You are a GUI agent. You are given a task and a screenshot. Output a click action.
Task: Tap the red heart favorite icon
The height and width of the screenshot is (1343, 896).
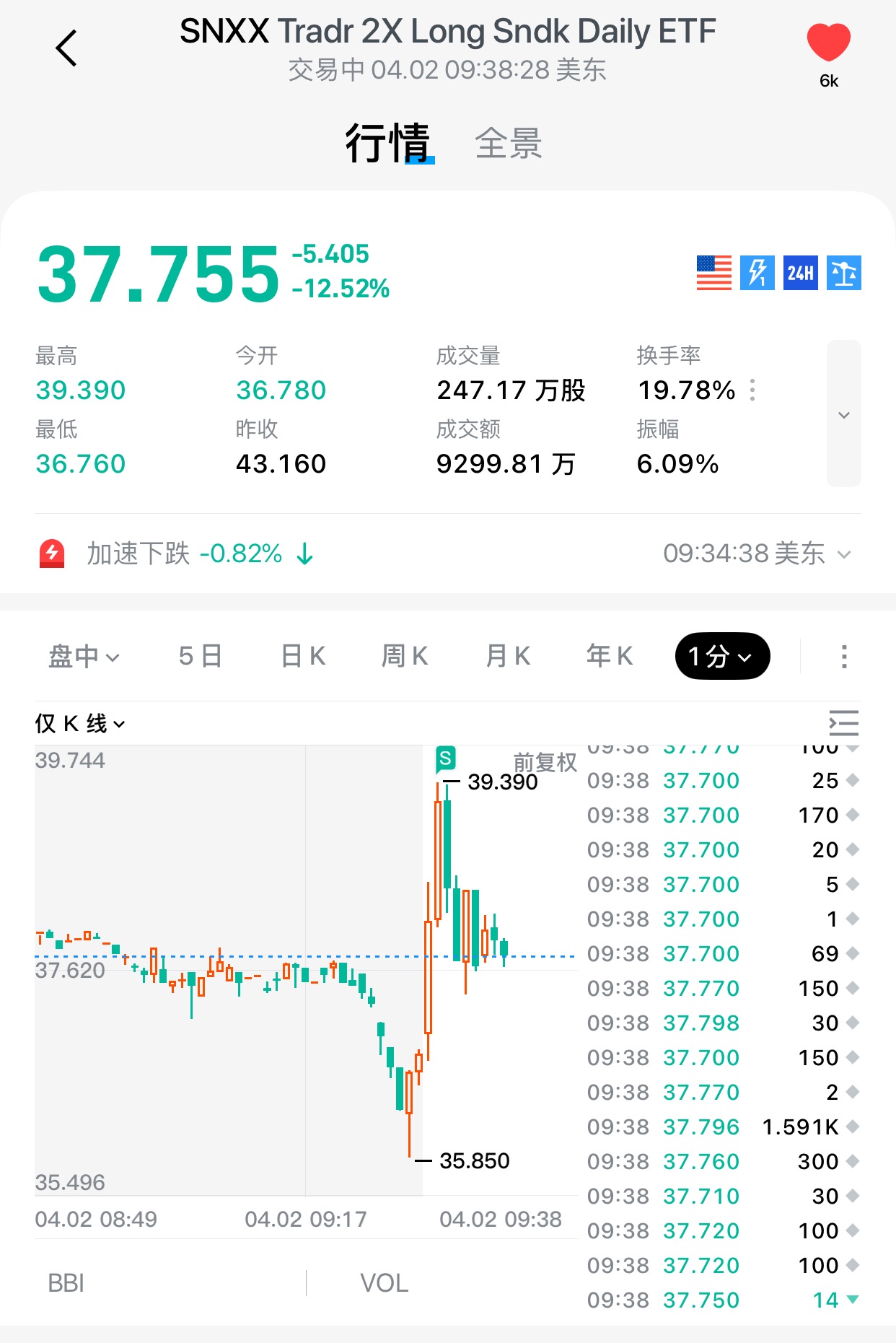(x=828, y=43)
